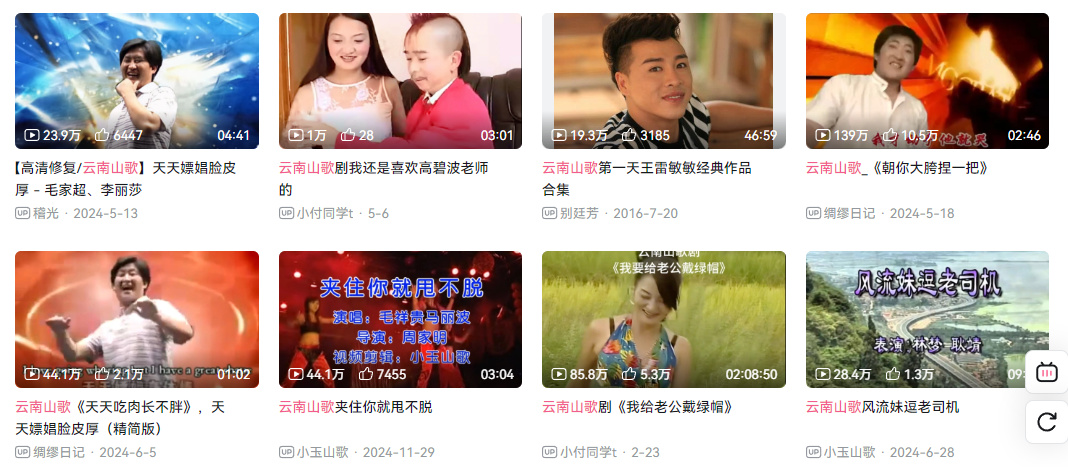The height and width of the screenshot is (467, 1068).
Task: Open the video 天天嫖娼脸皮厚 by 毛家超、李丽莎
Action: 137,80
